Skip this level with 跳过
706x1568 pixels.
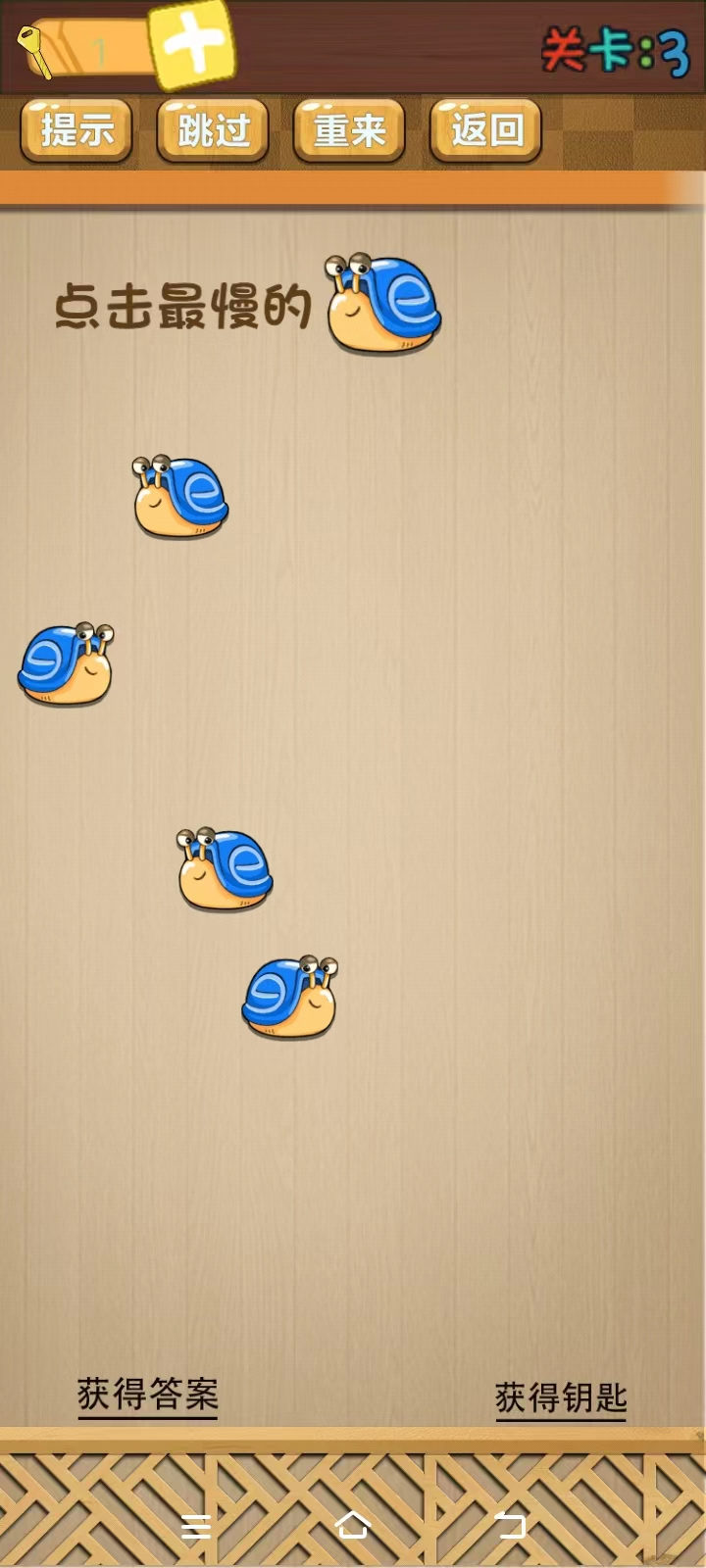click(x=213, y=130)
